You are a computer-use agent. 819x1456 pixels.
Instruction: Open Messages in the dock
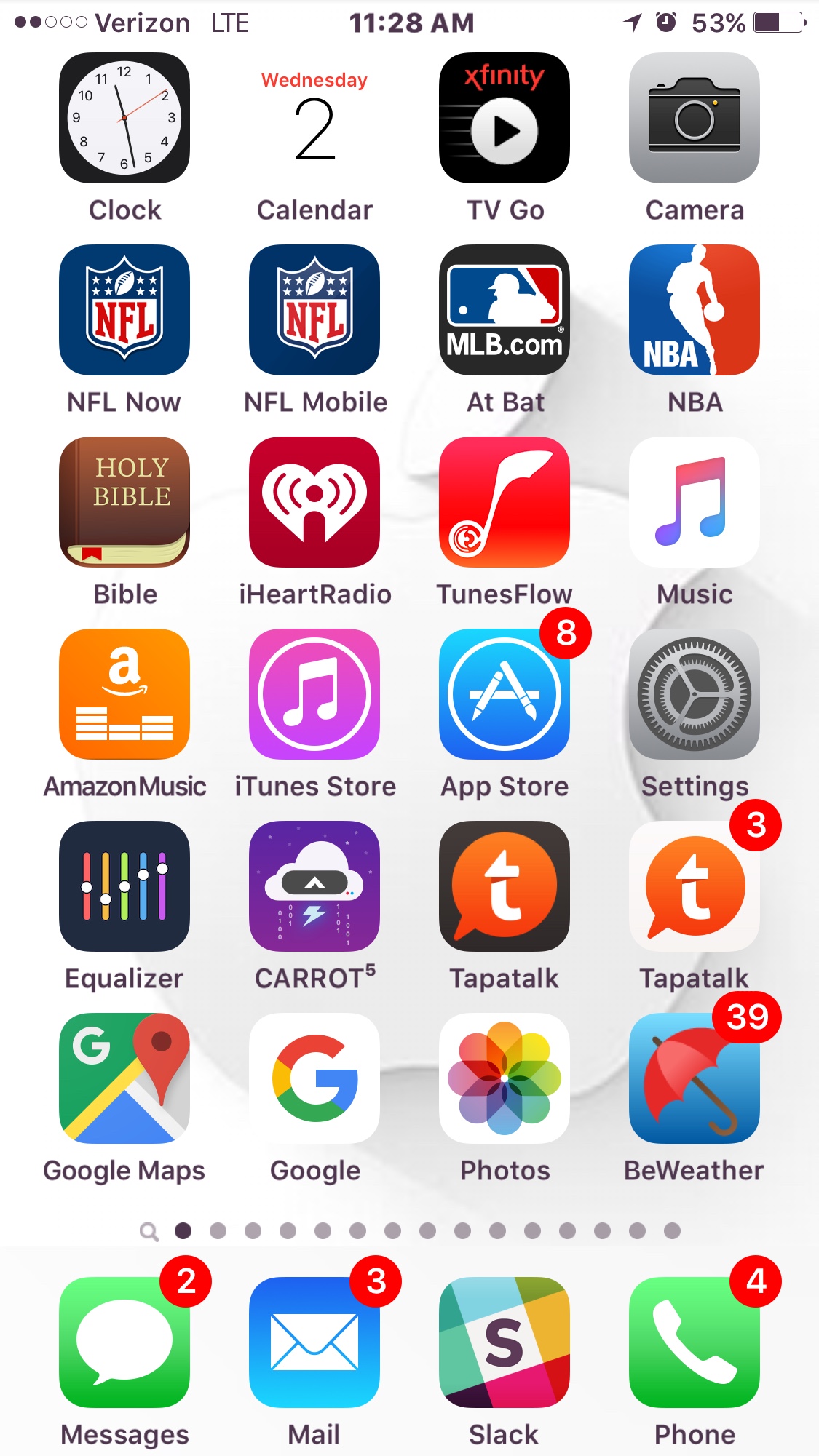click(124, 1342)
